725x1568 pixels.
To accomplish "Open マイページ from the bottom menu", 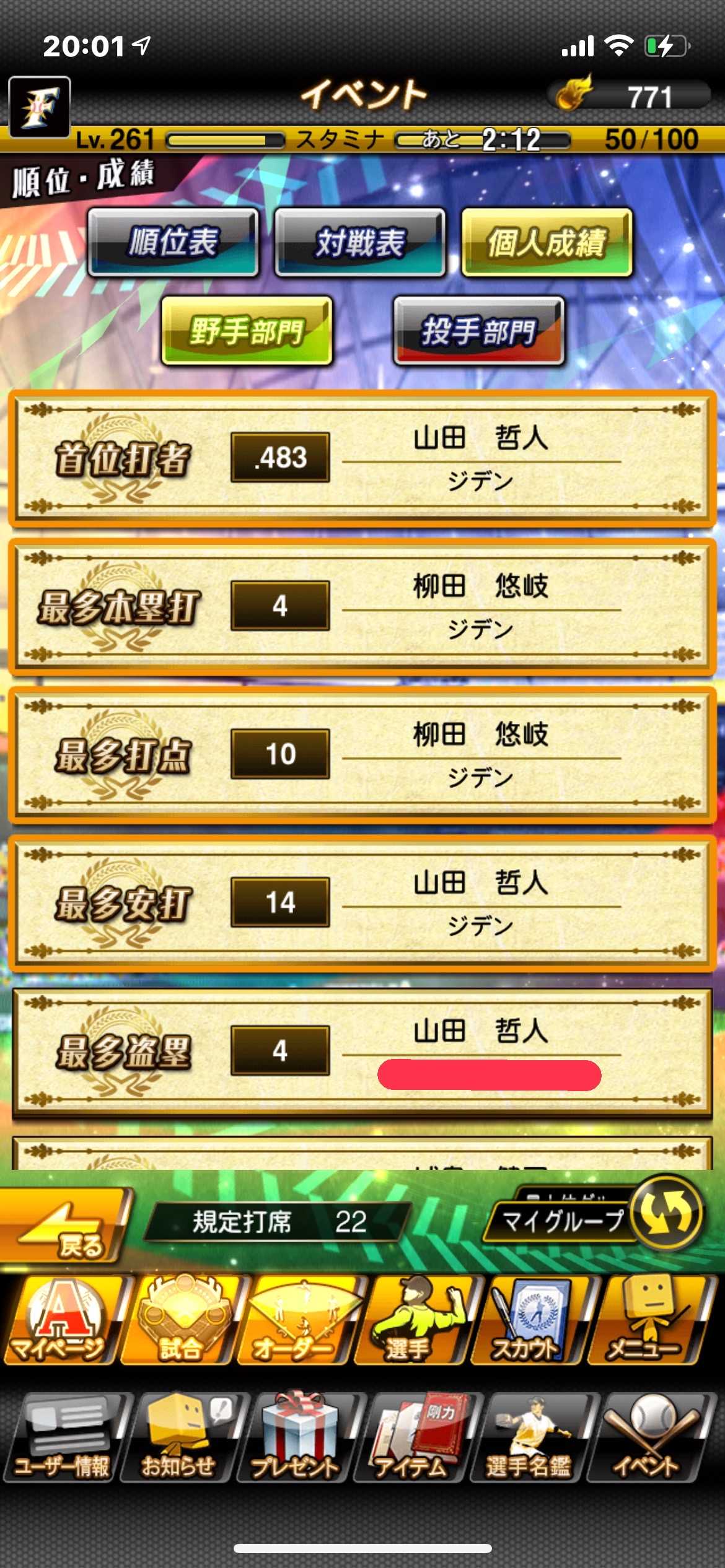I will click(x=59, y=1320).
